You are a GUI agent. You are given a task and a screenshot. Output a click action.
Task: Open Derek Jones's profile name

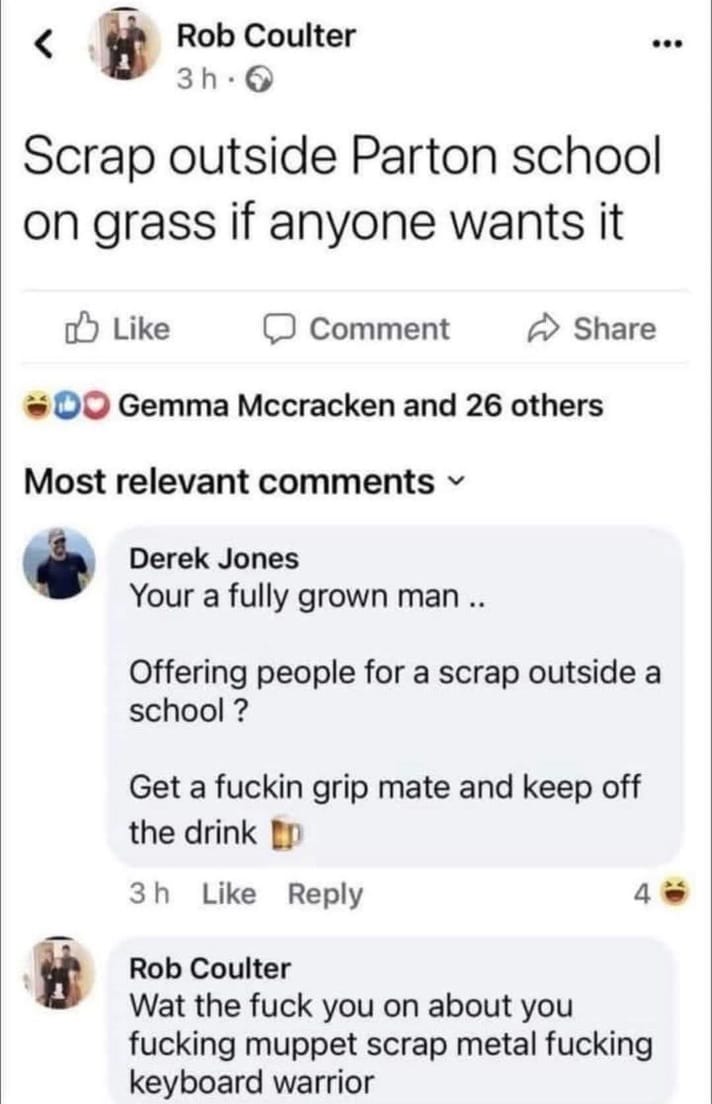click(214, 558)
